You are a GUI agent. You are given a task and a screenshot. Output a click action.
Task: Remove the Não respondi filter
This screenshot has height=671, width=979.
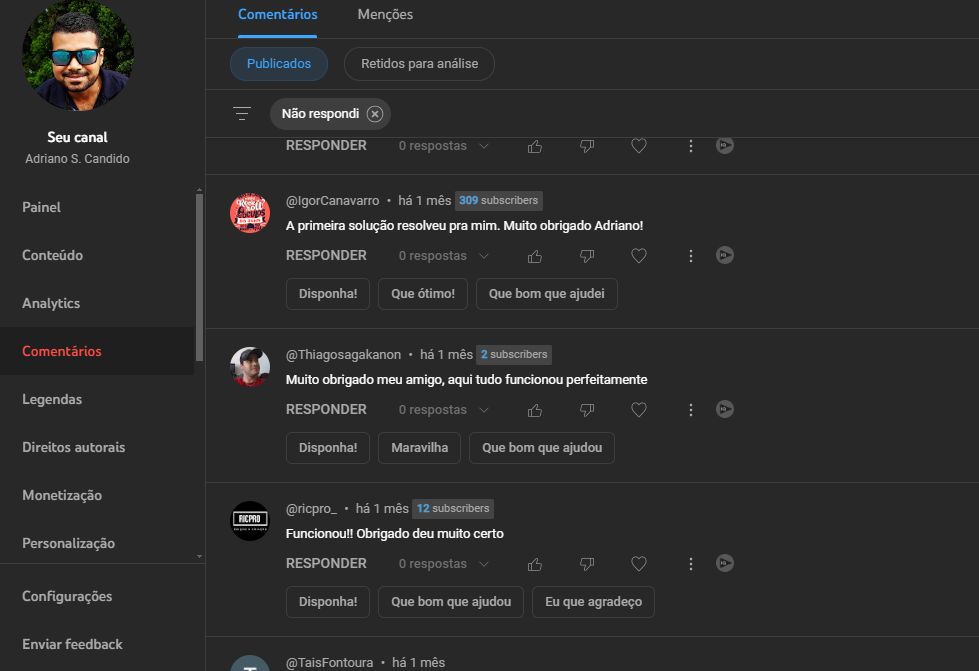[x=375, y=114]
